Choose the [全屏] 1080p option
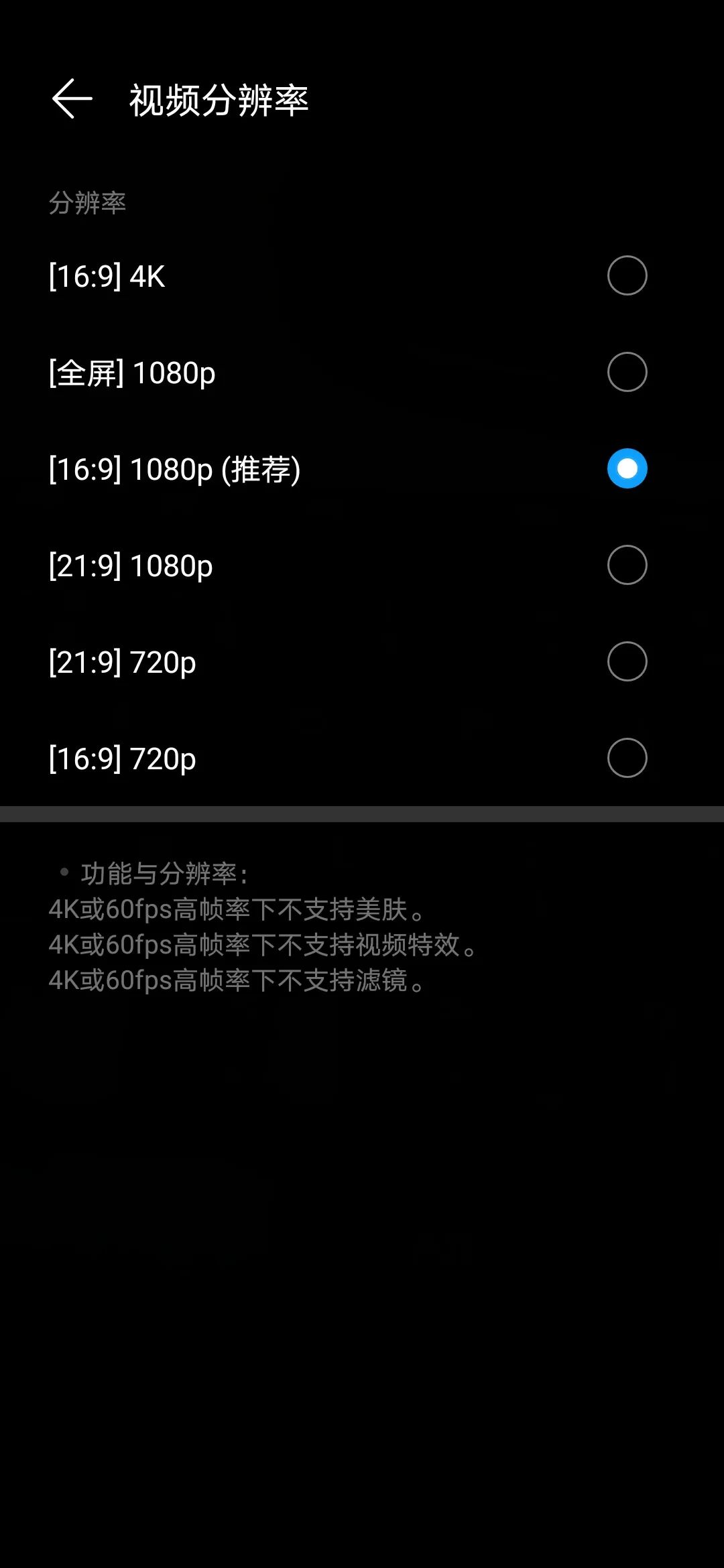The image size is (724, 1568). 362,372
